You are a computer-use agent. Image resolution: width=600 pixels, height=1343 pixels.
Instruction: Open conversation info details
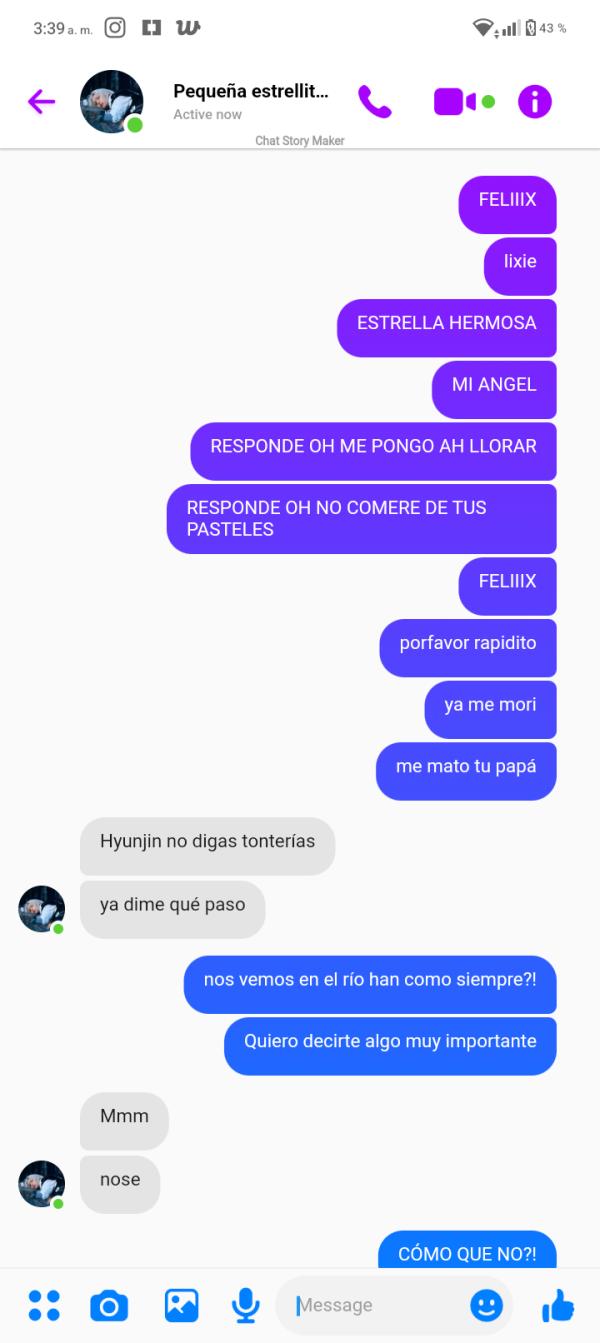click(534, 101)
